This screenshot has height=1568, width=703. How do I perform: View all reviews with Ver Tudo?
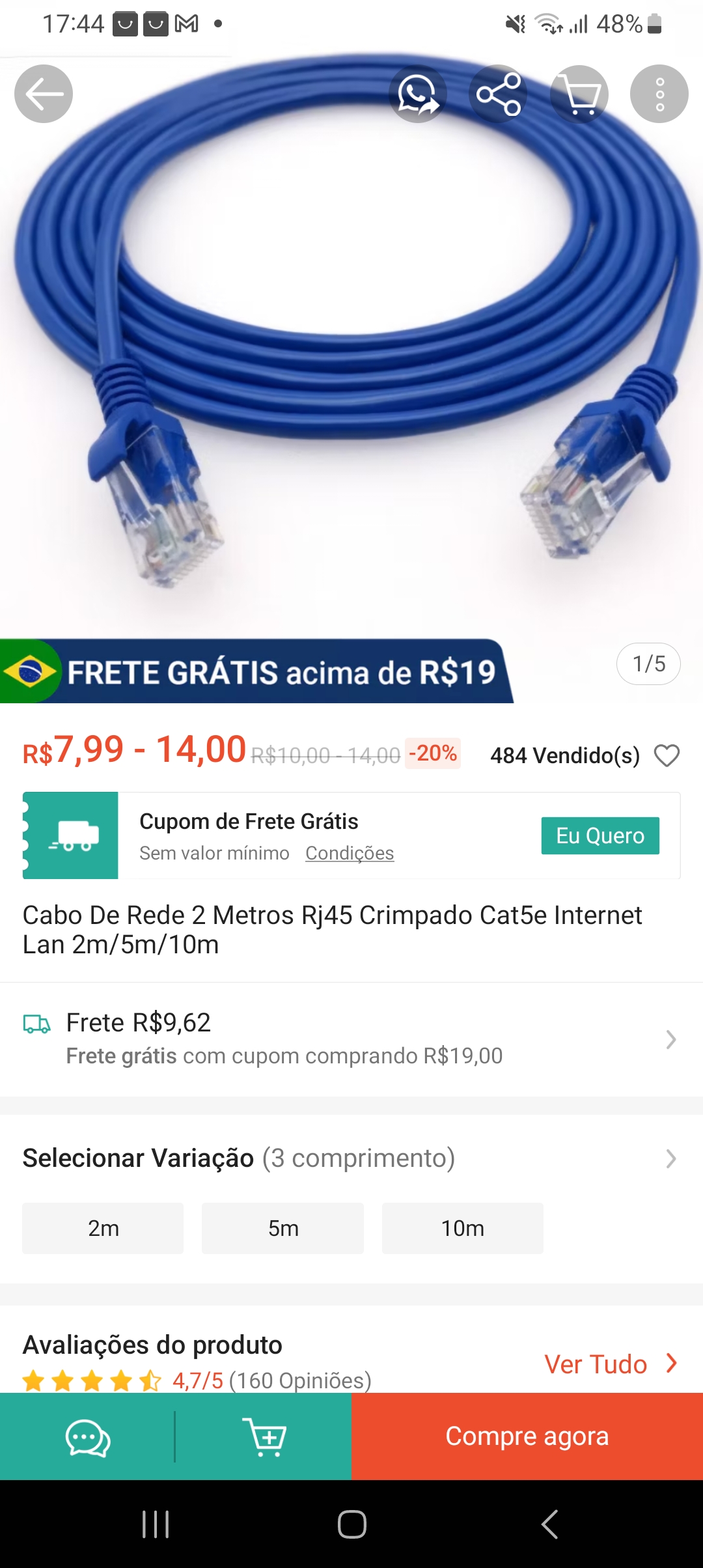tap(610, 1364)
